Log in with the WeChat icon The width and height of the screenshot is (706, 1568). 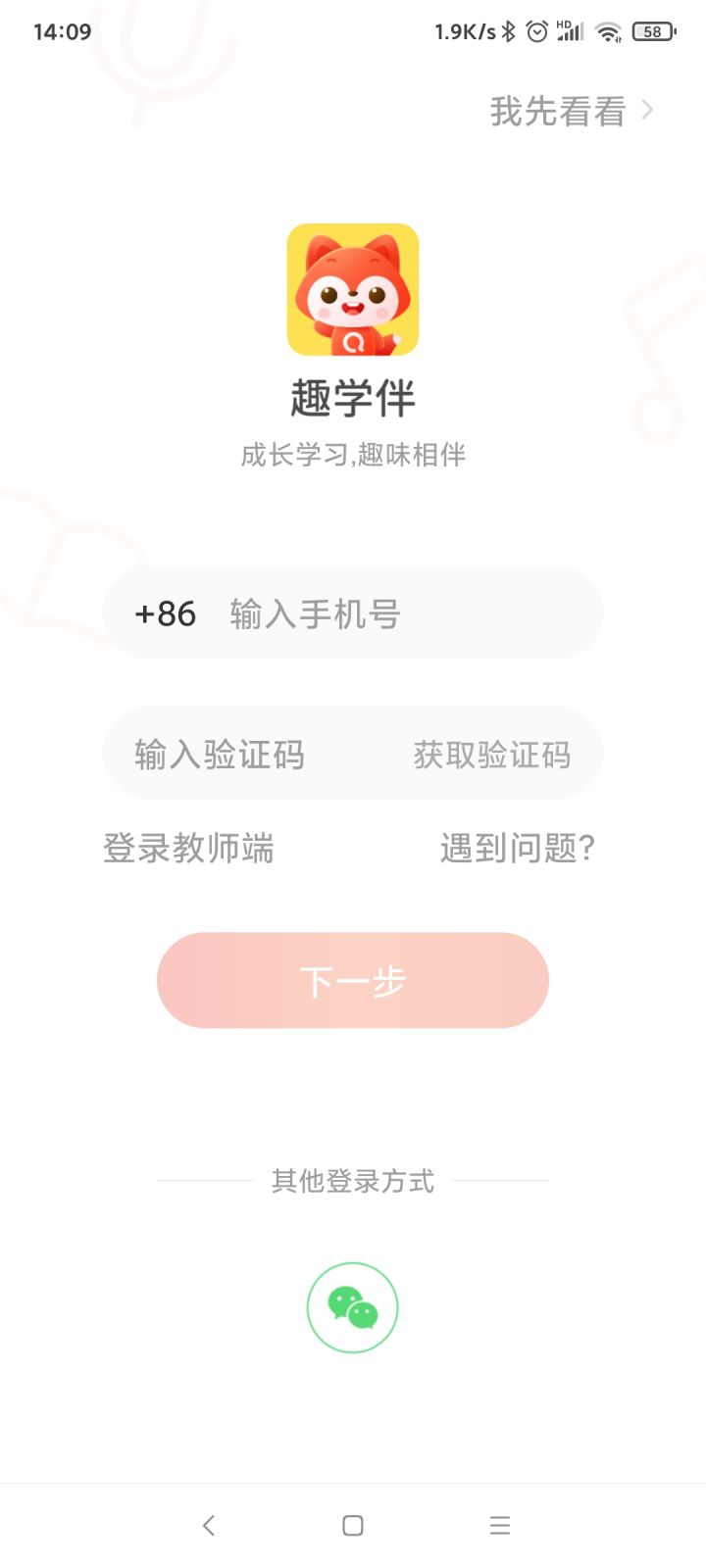coord(353,1307)
